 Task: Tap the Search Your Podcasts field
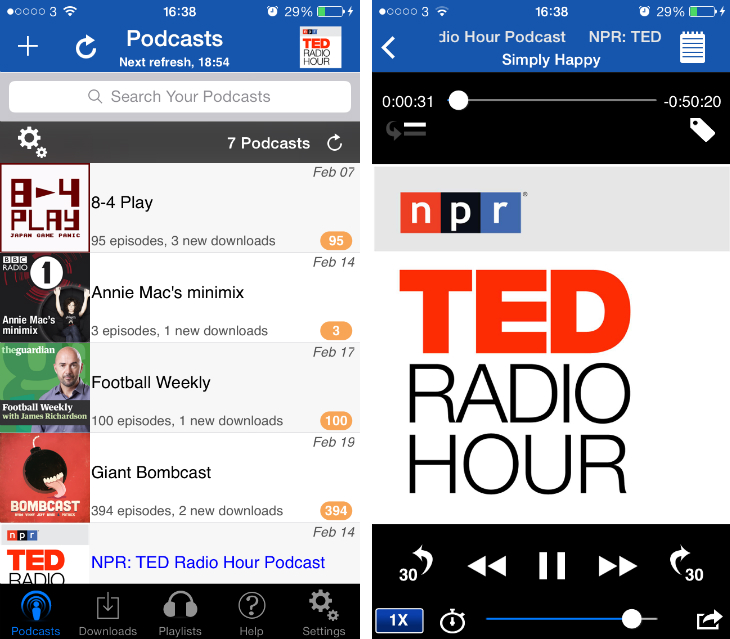(180, 97)
